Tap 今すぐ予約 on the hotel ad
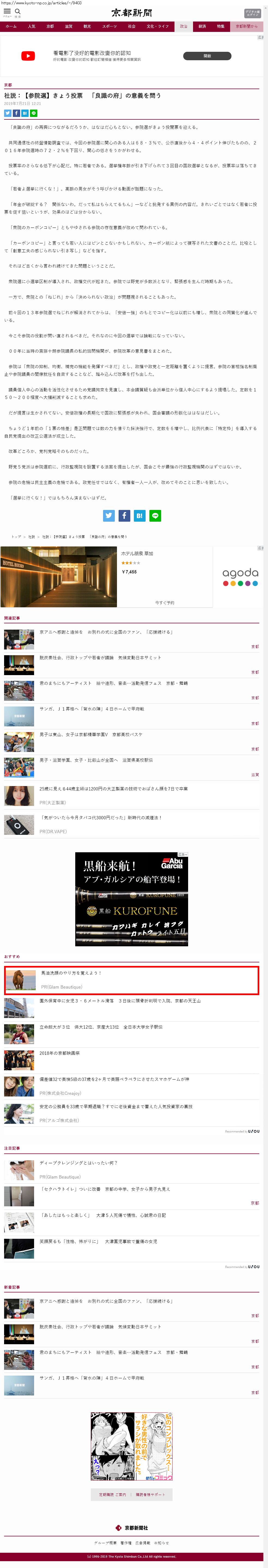Viewport: 268px width, 1568px height. click(x=164, y=602)
